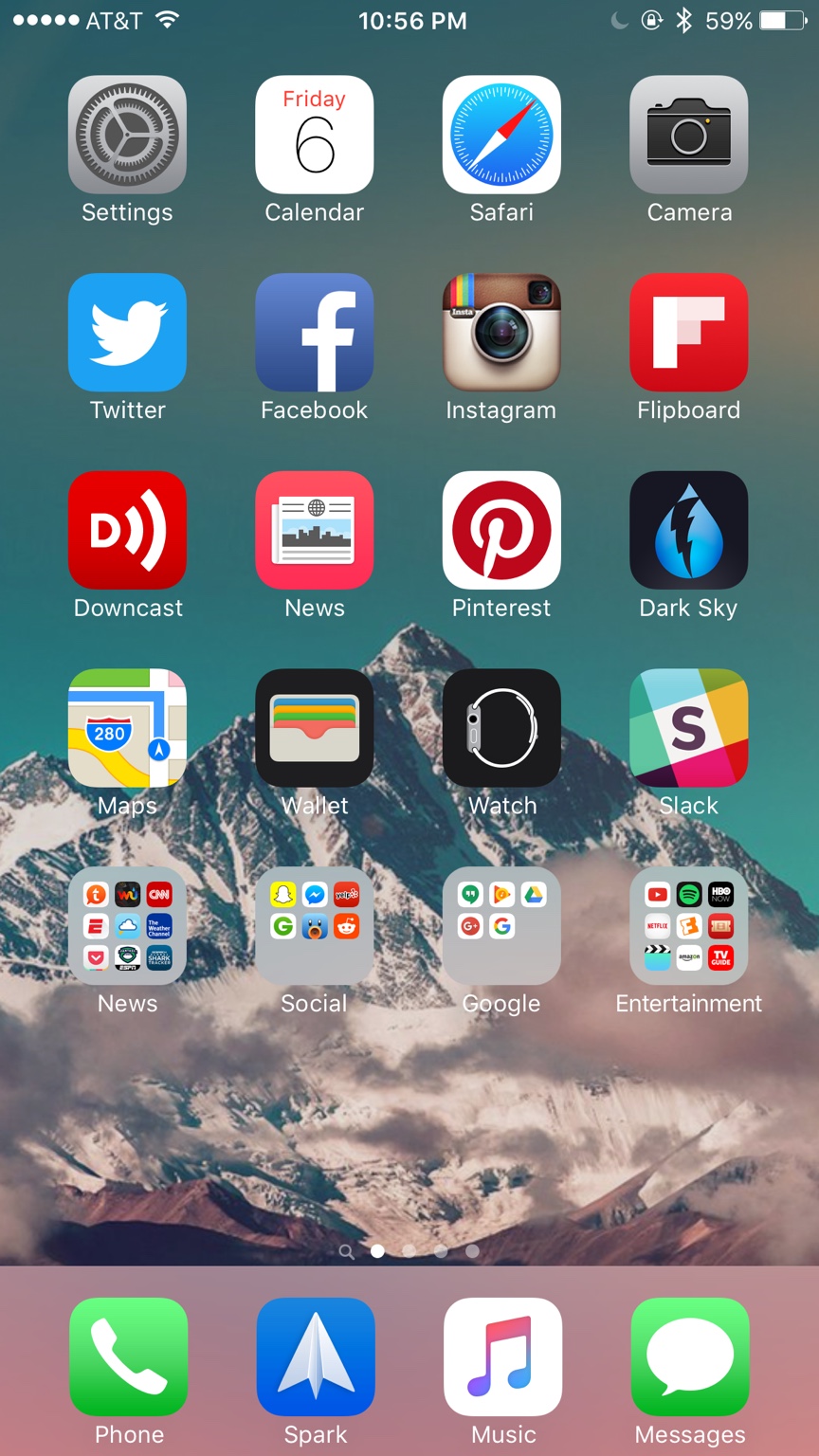Open Facebook
The width and height of the screenshot is (819, 1456).
click(x=314, y=333)
